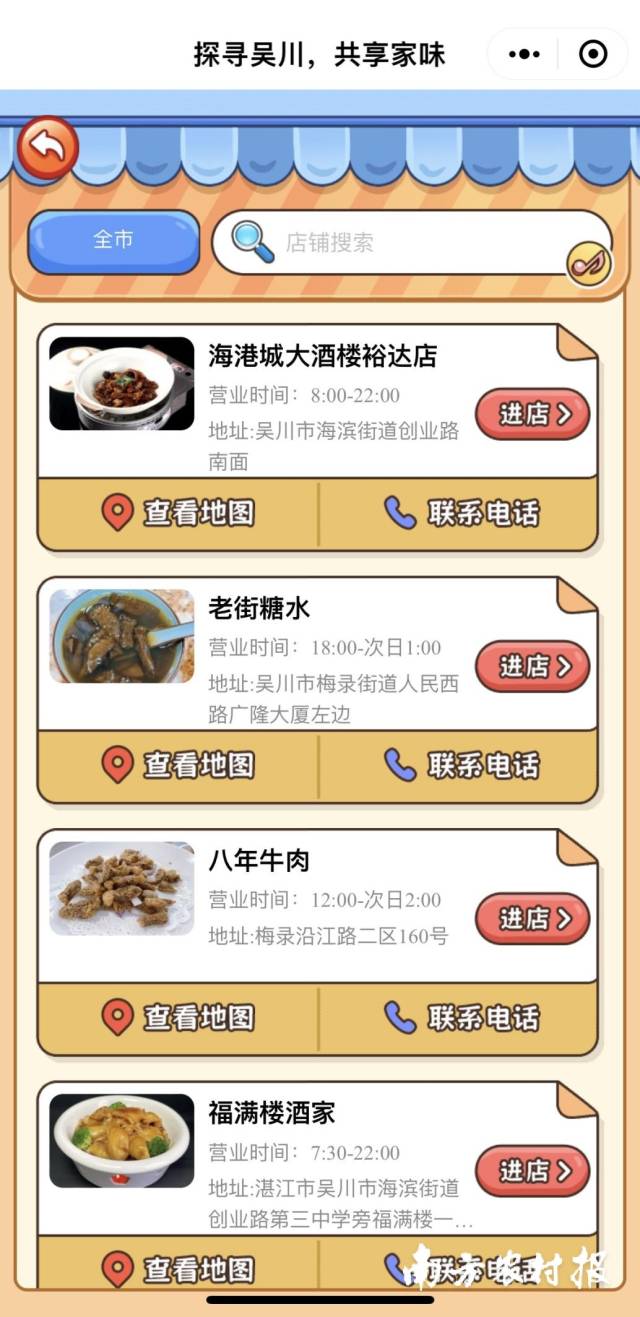Enter the 老街糖水 shop
Screen dimensions: 640x1317
coord(532,666)
